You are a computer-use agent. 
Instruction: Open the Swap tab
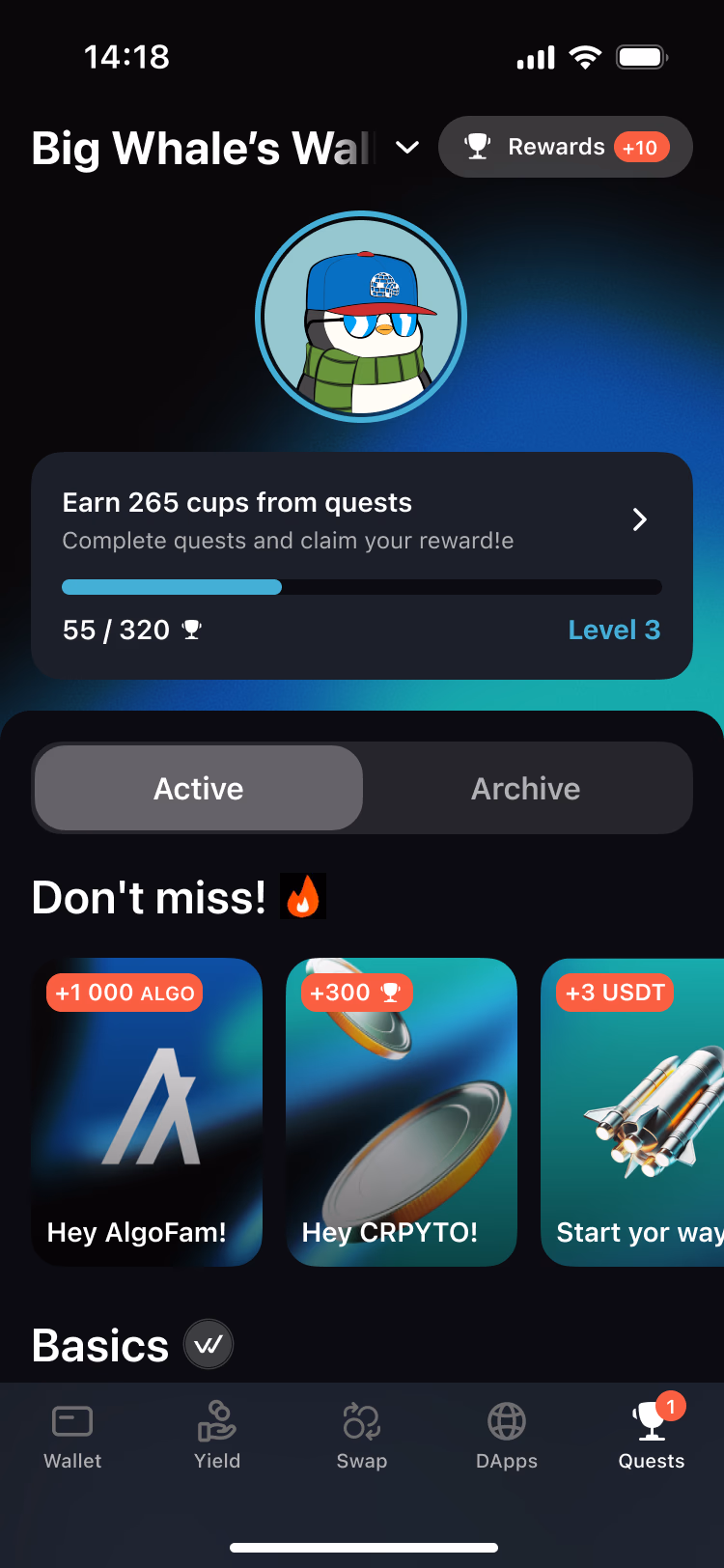[362, 1436]
